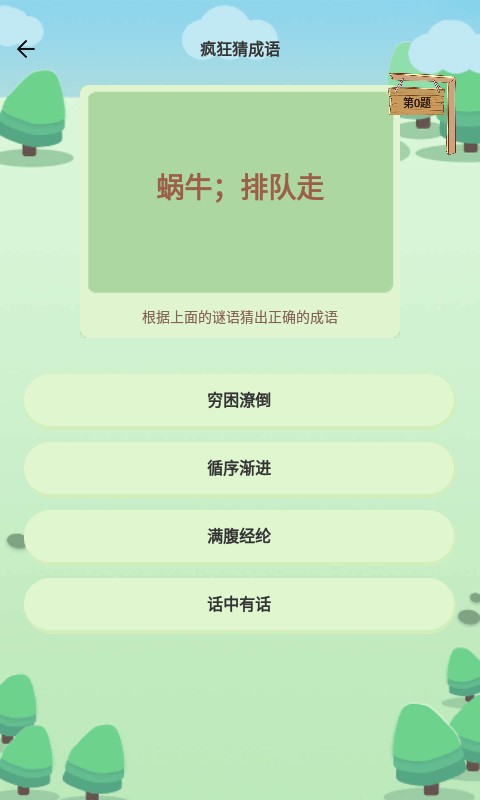Select the answer 循序渐进
Image resolution: width=480 pixels, height=800 pixels.
tap(239, 468)
